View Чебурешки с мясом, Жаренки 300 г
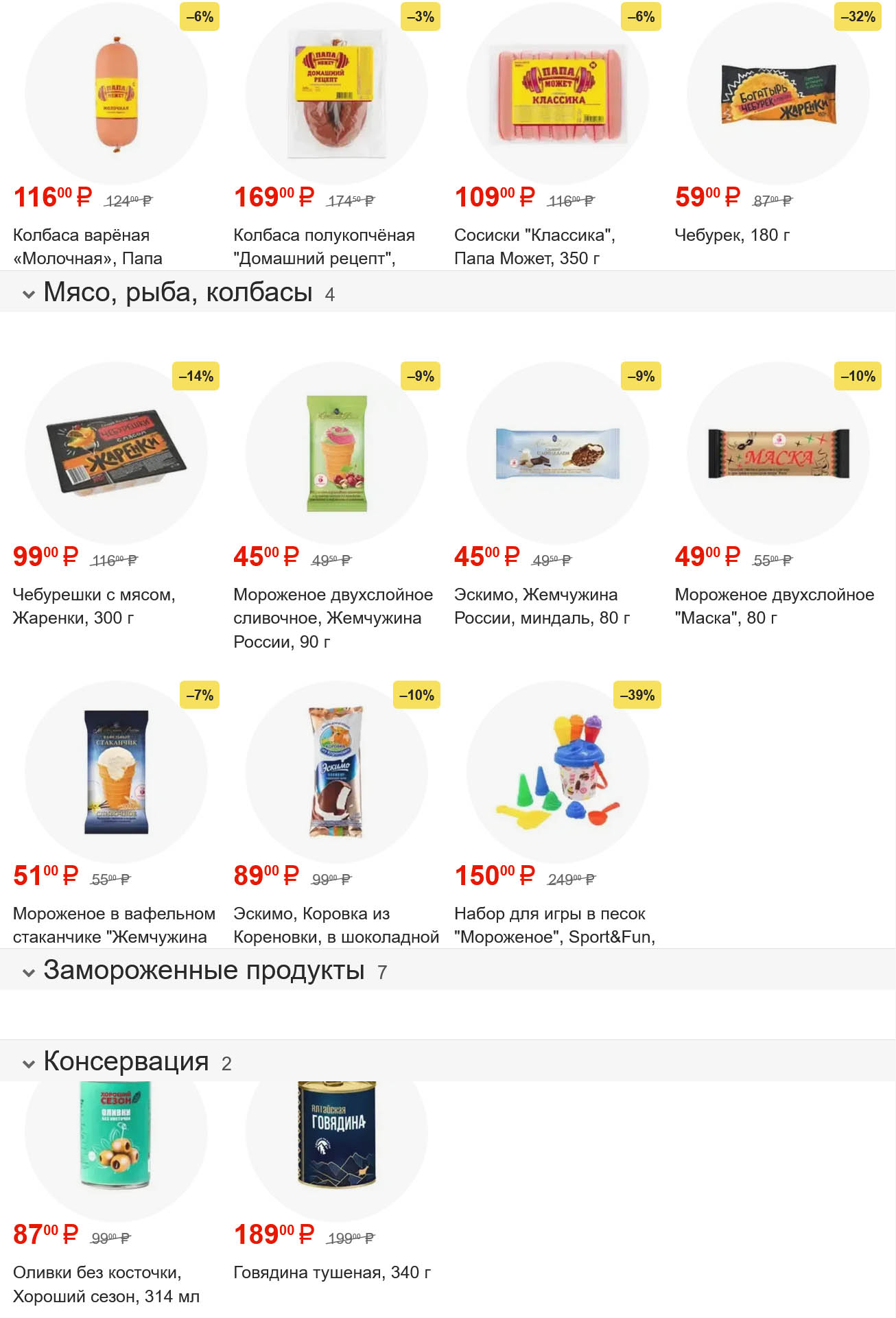 (x=116, y=454)
